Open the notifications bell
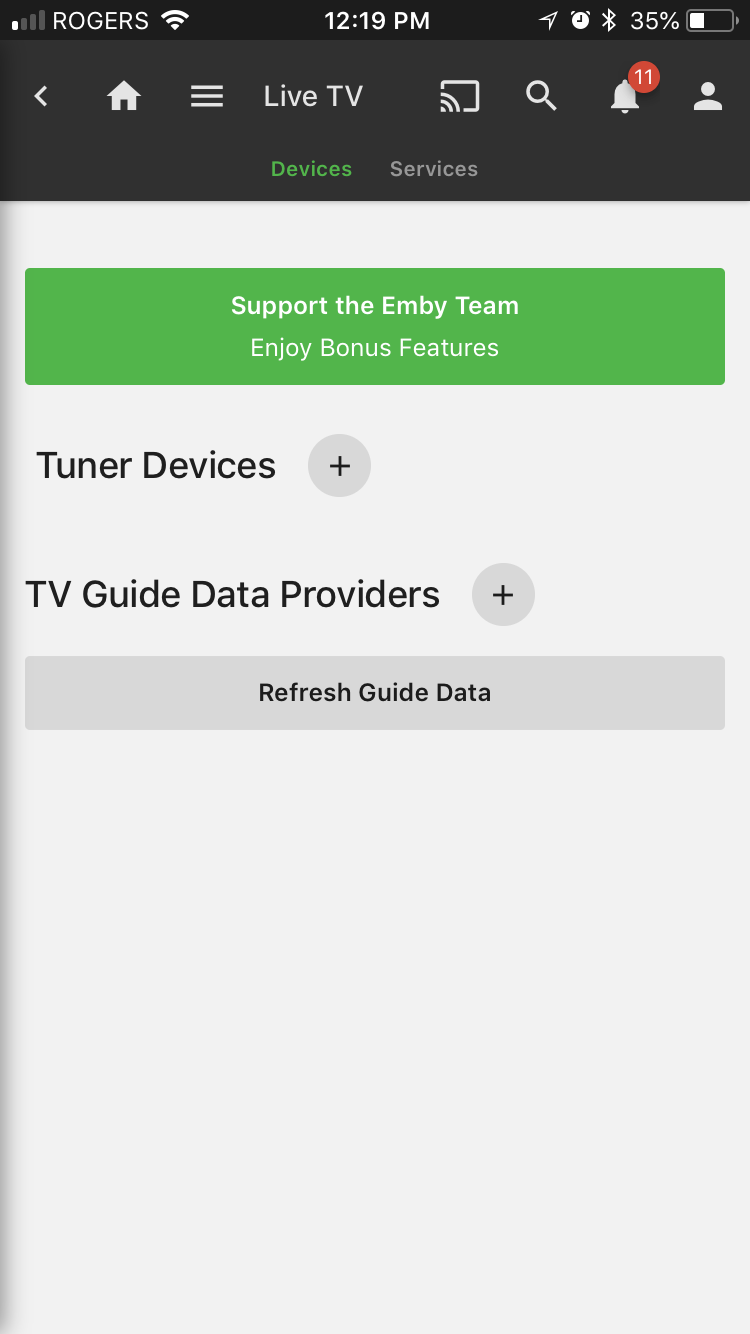750x1334 pixels. [626, 96]
